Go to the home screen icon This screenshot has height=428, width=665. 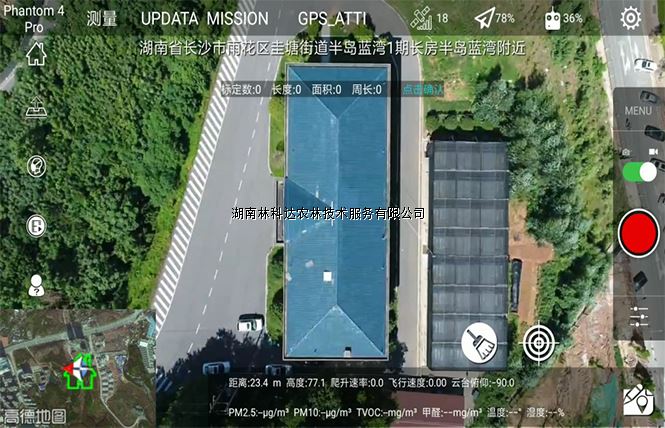click(x=36, y=54)
